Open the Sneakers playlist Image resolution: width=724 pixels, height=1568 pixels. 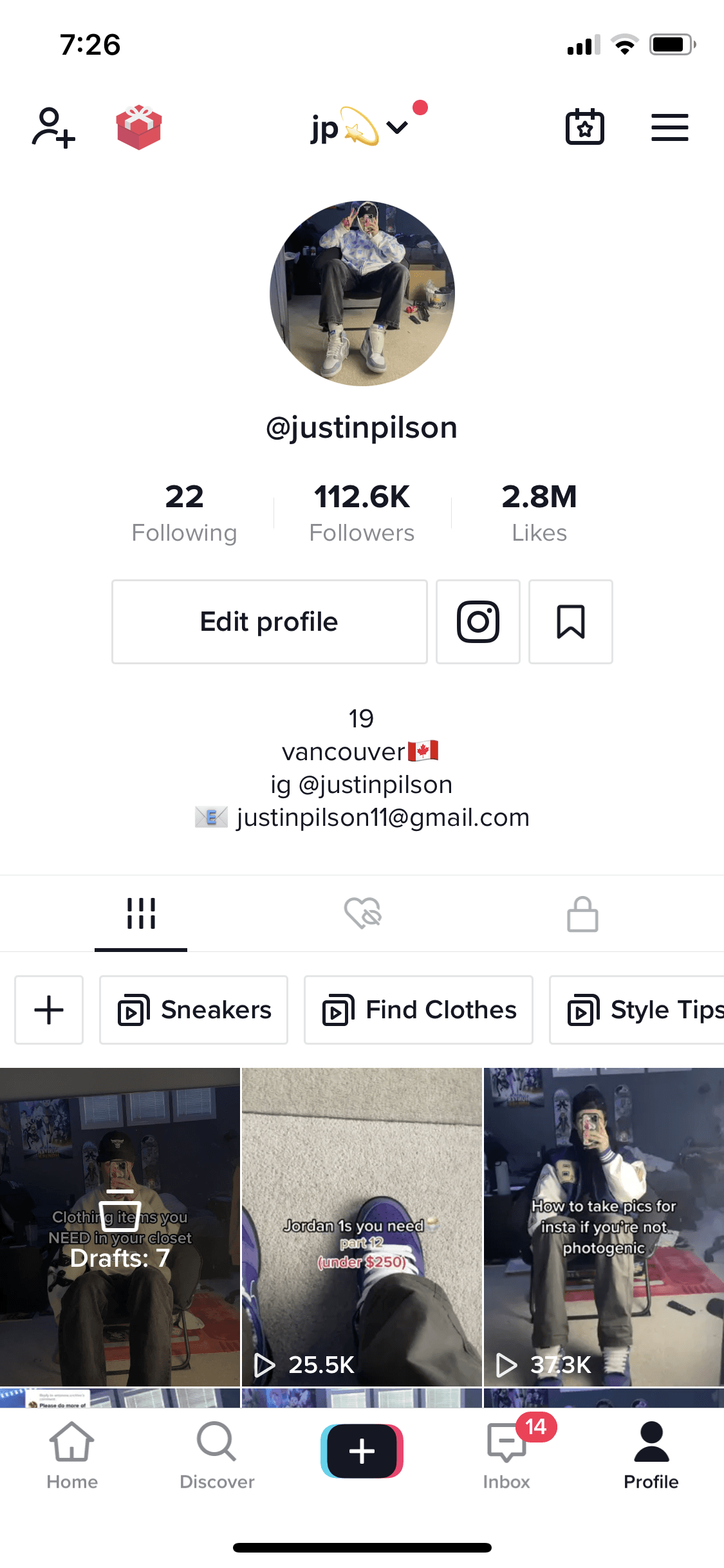coord(194,1009)
